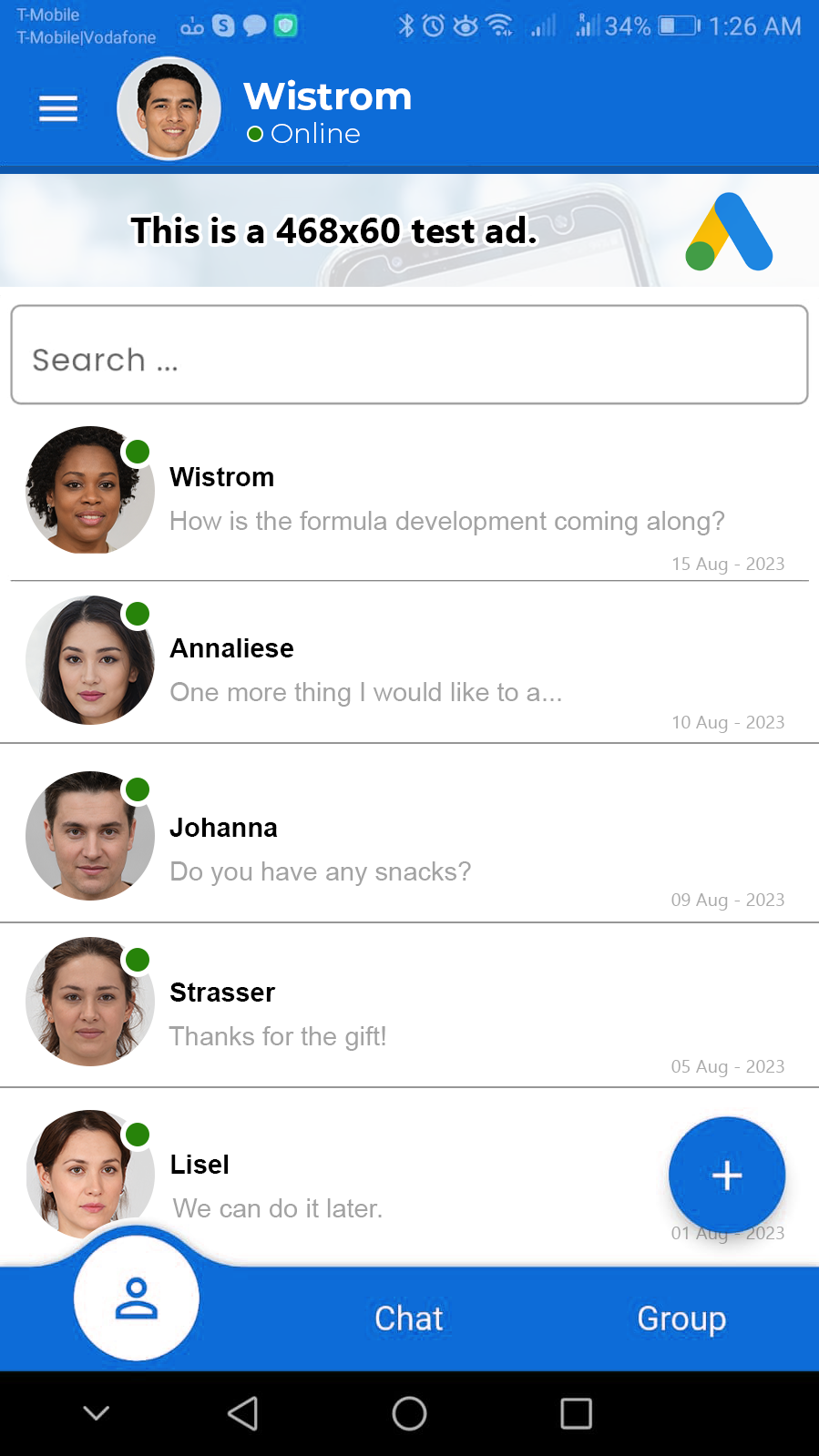Image resolution: width=819 pixels, height=1456 pixels.
Task: Switch to the Chat tab
Action: [409, 1319]
